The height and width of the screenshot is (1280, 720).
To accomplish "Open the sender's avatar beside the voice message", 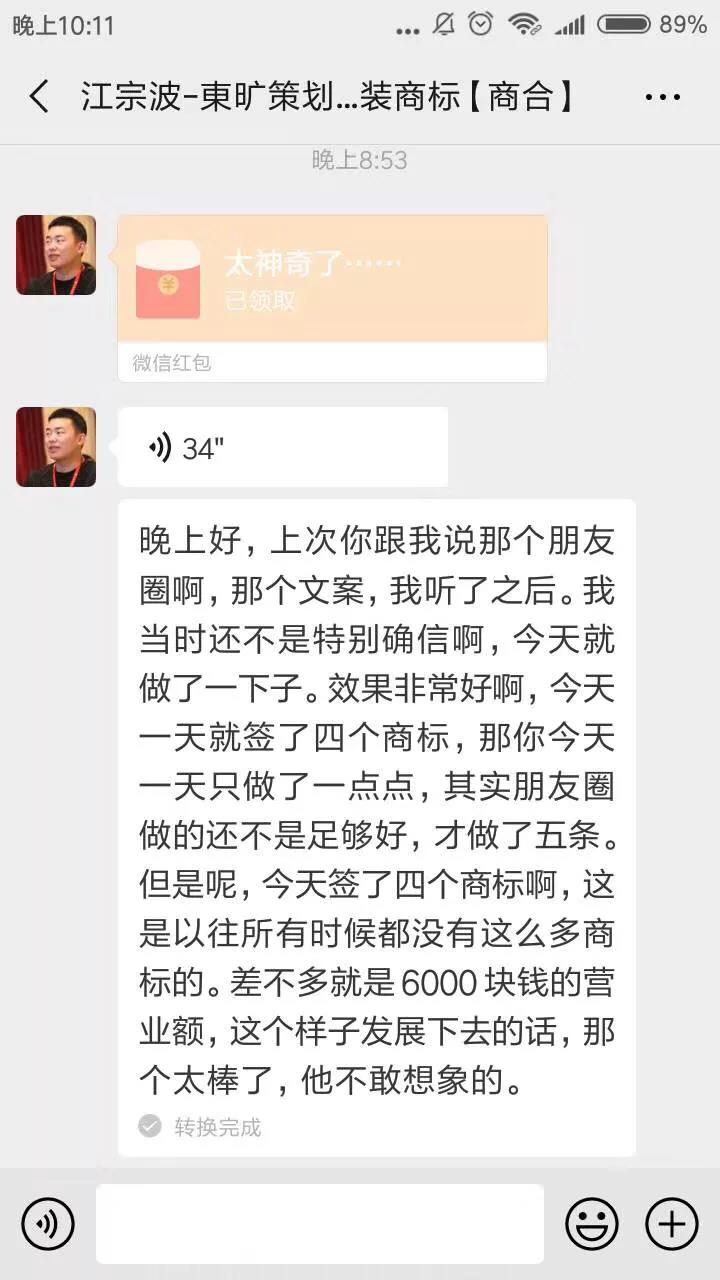I will tap(56, 447).
